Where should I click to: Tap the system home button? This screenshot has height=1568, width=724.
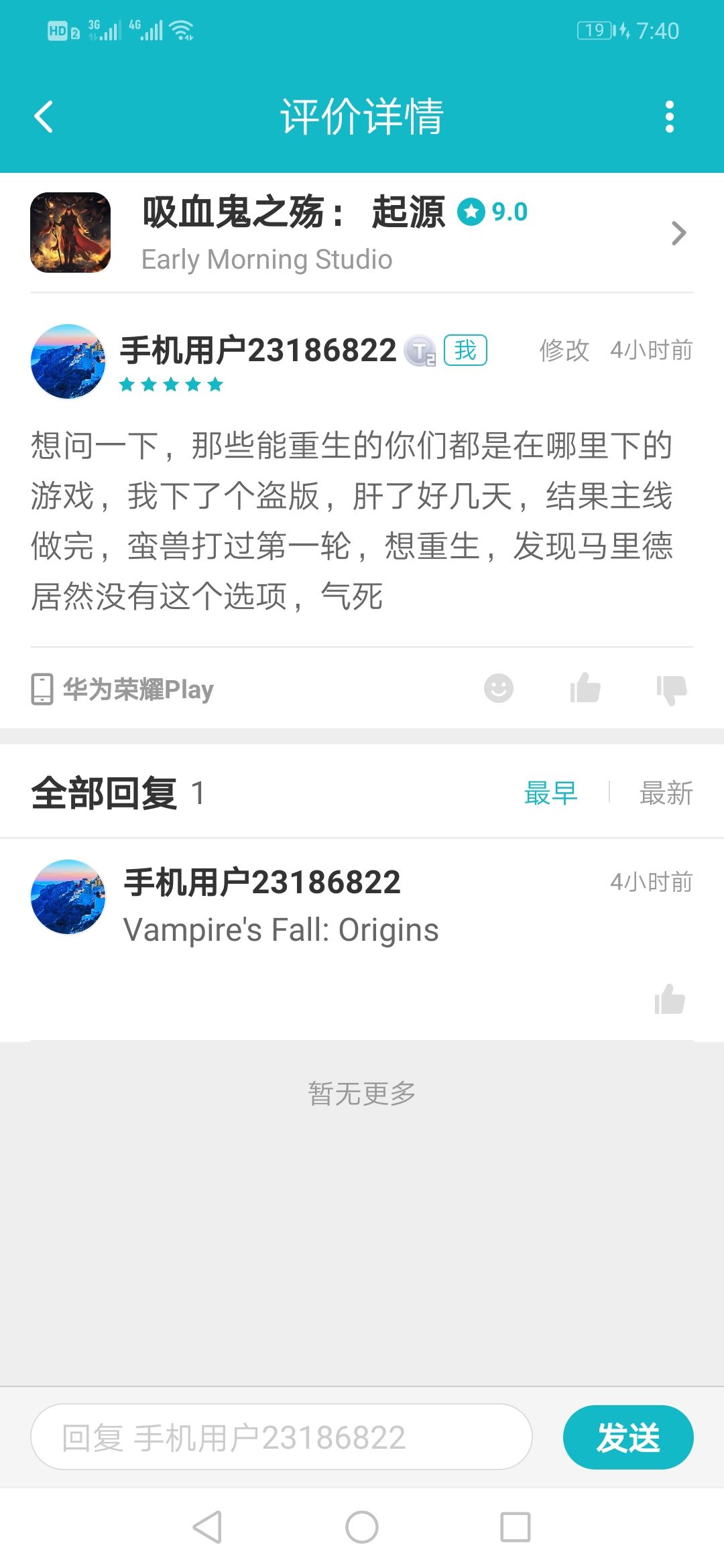pyautogui.click(x=362, y=1527)
